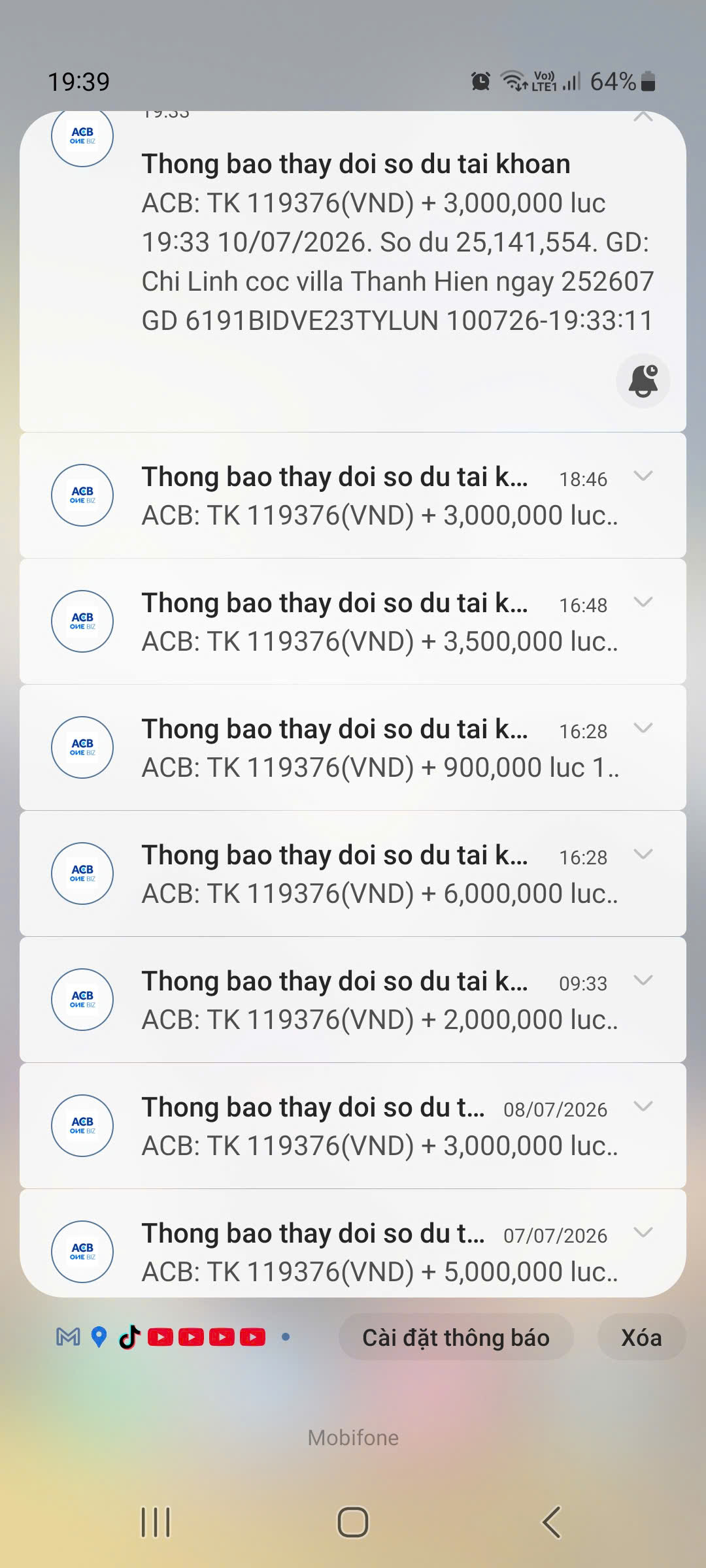The height and width of the screenshot is (1568, 706).
Task: Open Cài đặt thông báo settings
Action: (456, 1337)
